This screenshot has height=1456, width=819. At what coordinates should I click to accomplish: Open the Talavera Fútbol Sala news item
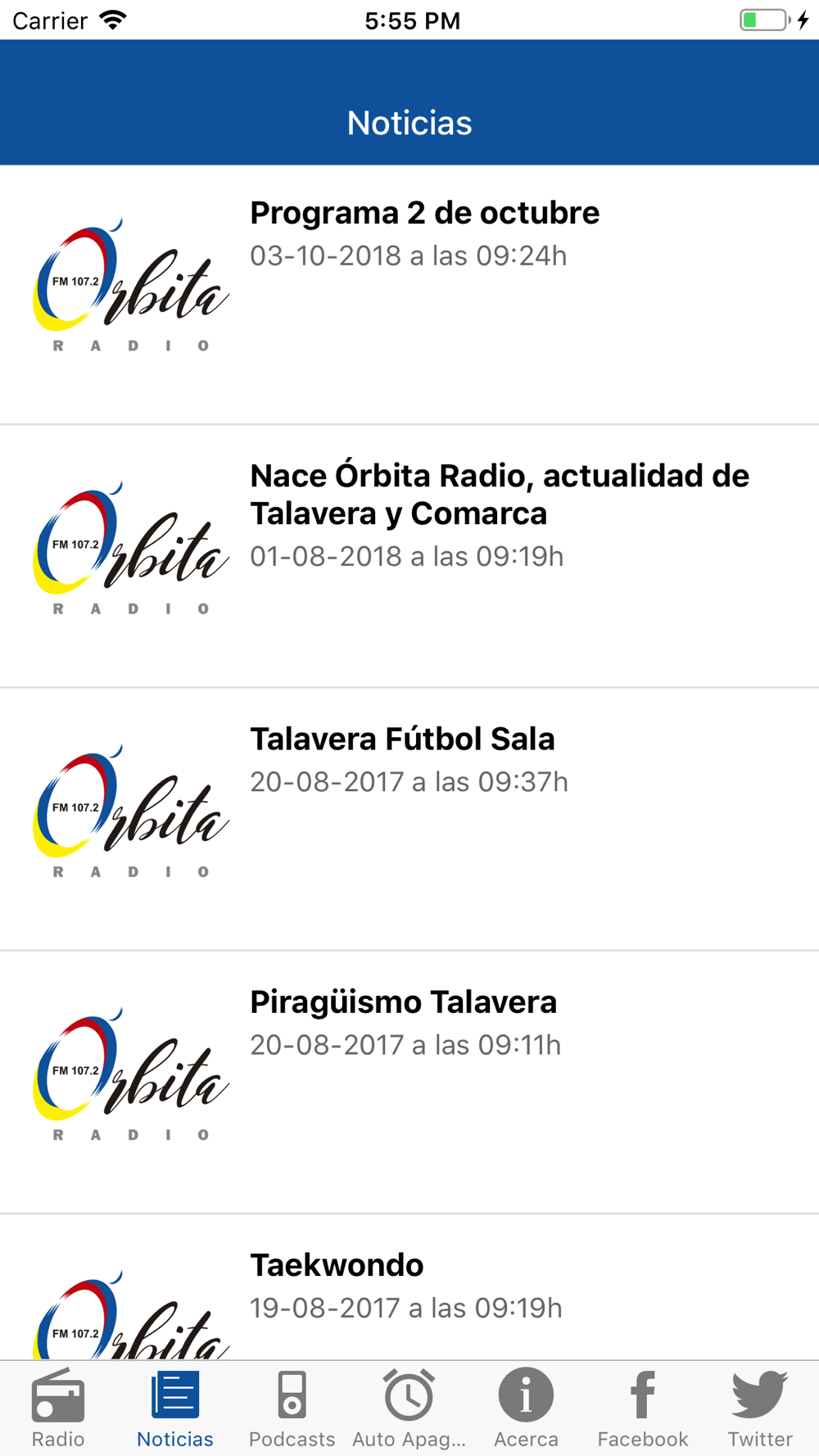point(409,820)
